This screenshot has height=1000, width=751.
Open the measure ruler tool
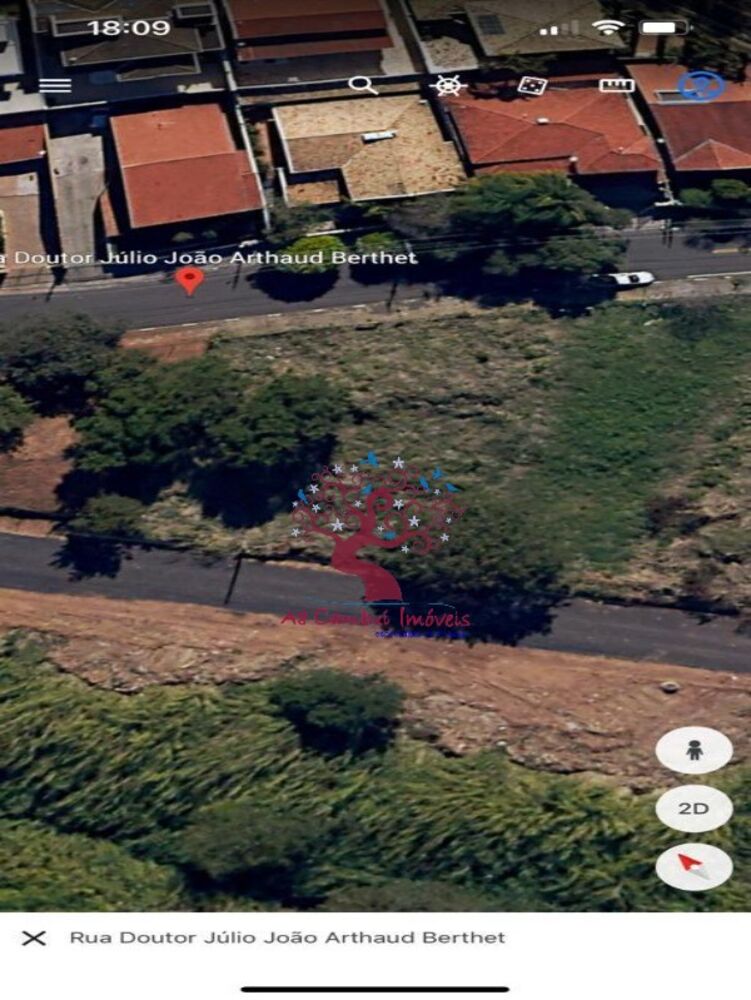[617, 86]
